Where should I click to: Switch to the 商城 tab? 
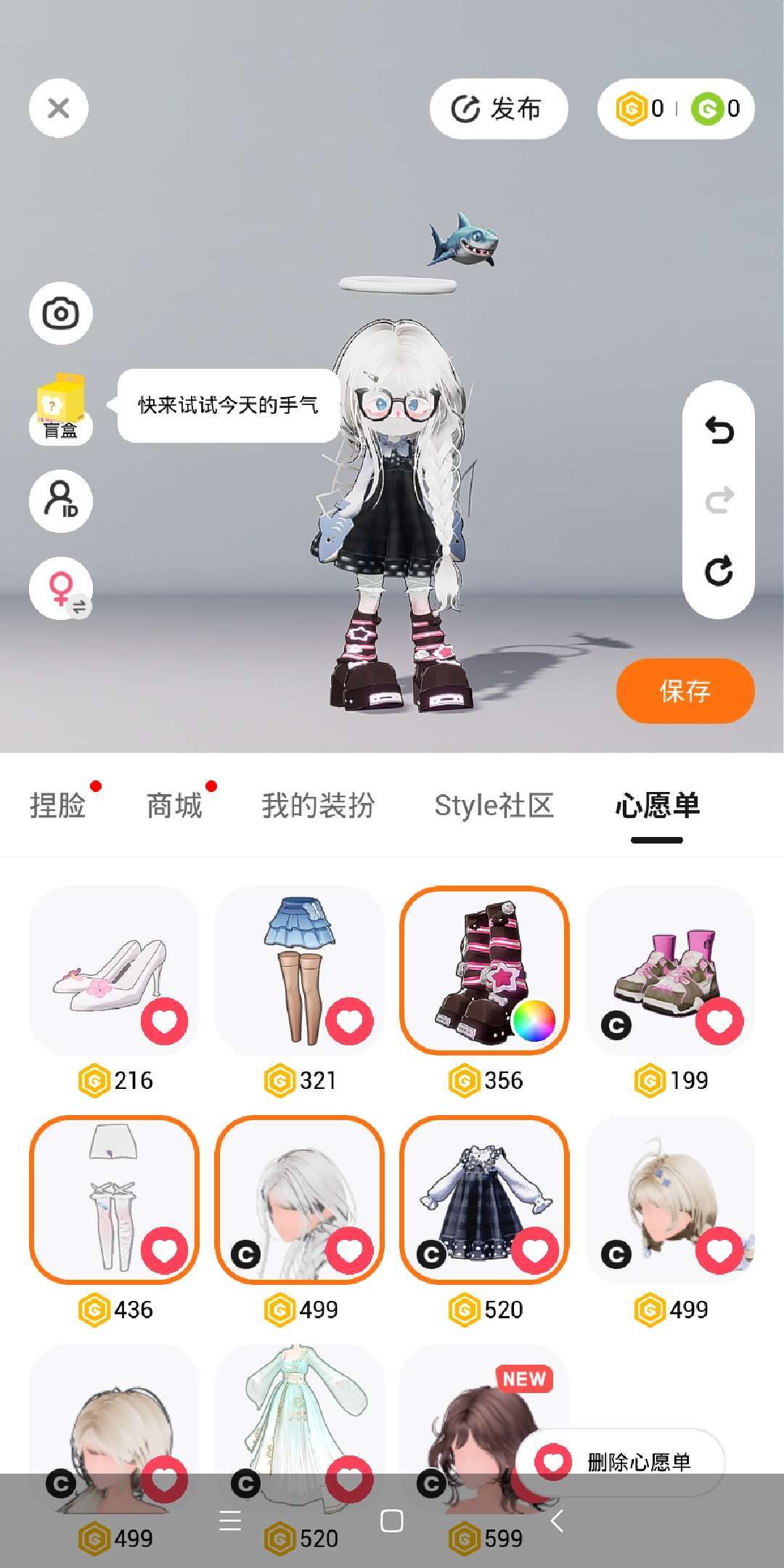(x=174, y=806)
